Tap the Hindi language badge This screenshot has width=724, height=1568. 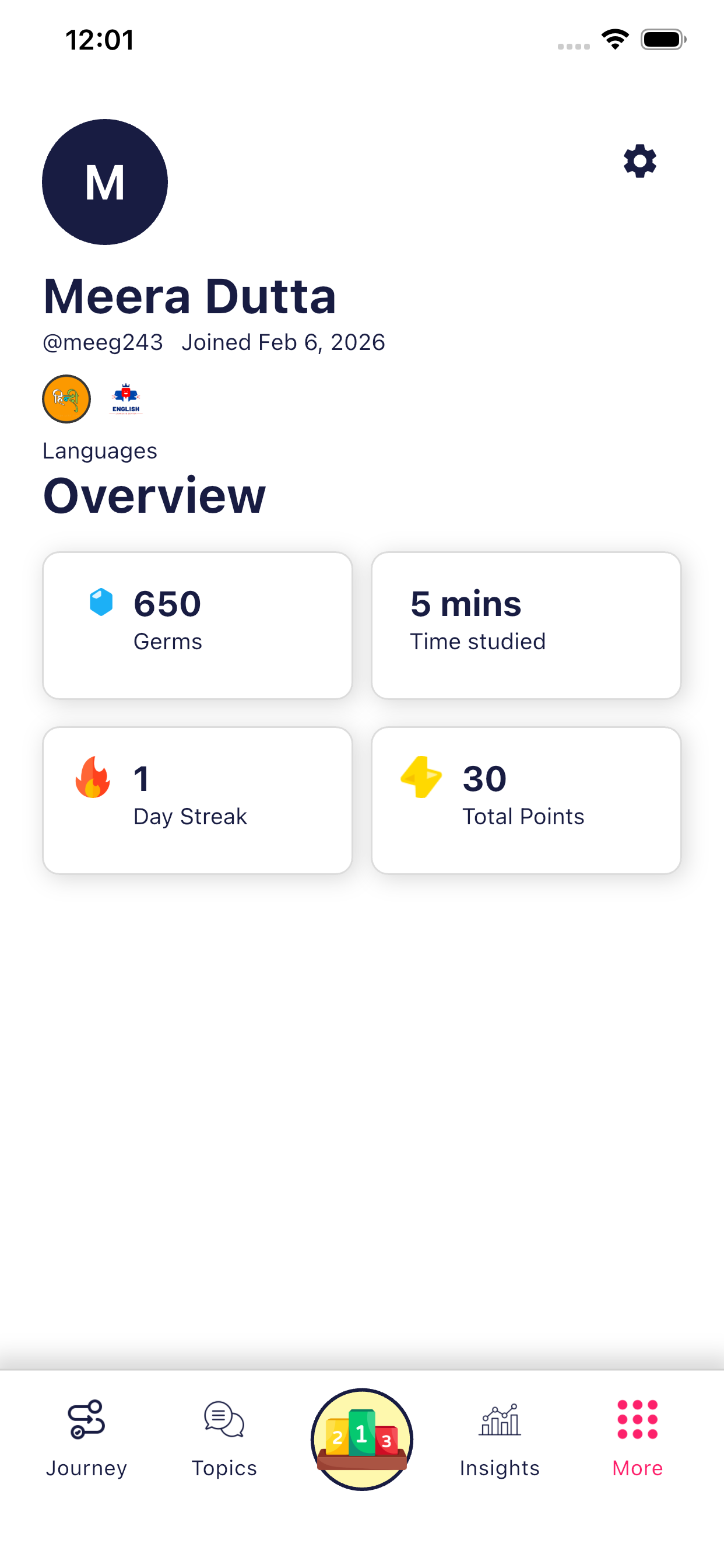[66, 400]
